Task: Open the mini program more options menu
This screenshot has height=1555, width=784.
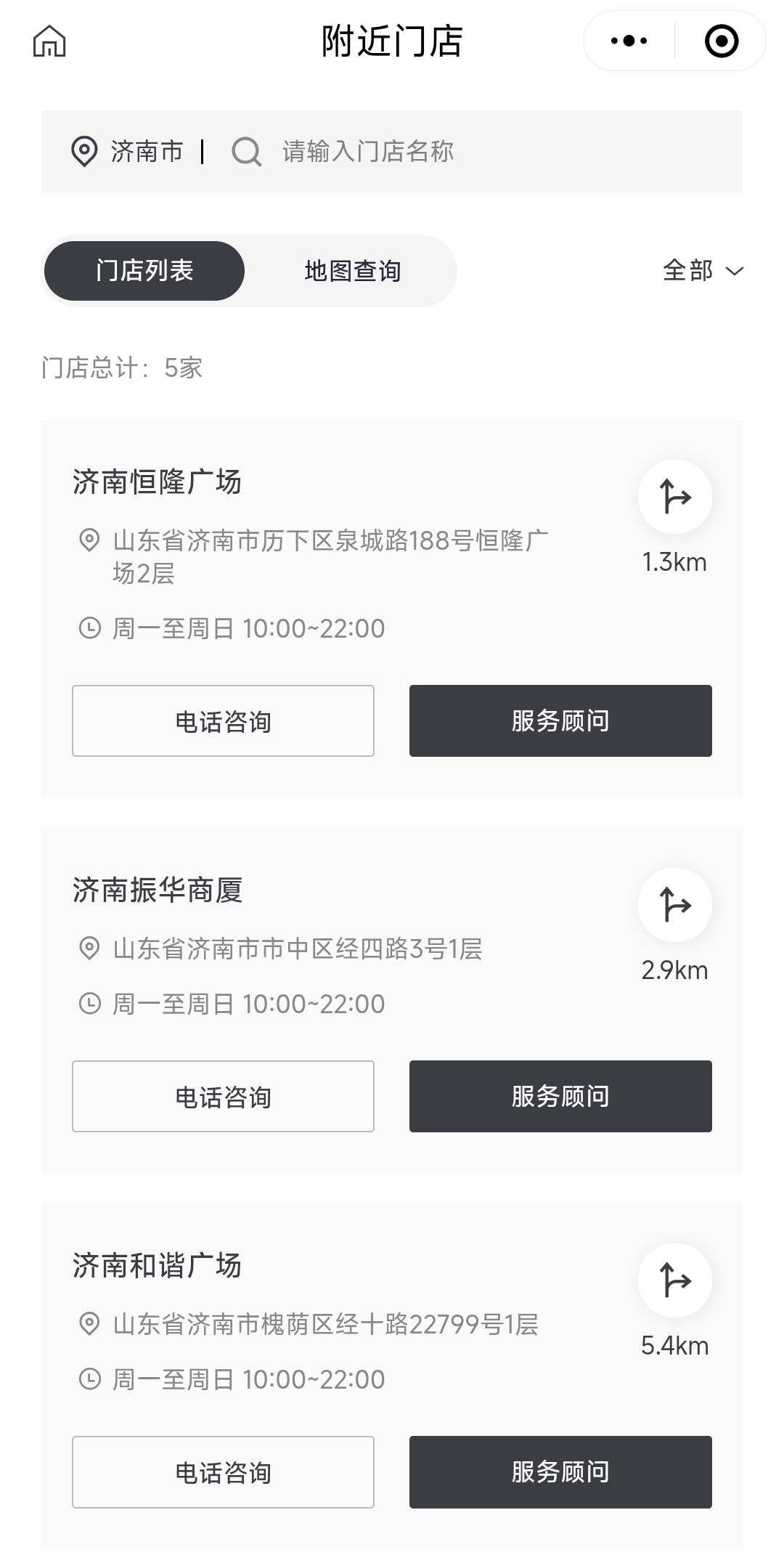Action: 629,41
